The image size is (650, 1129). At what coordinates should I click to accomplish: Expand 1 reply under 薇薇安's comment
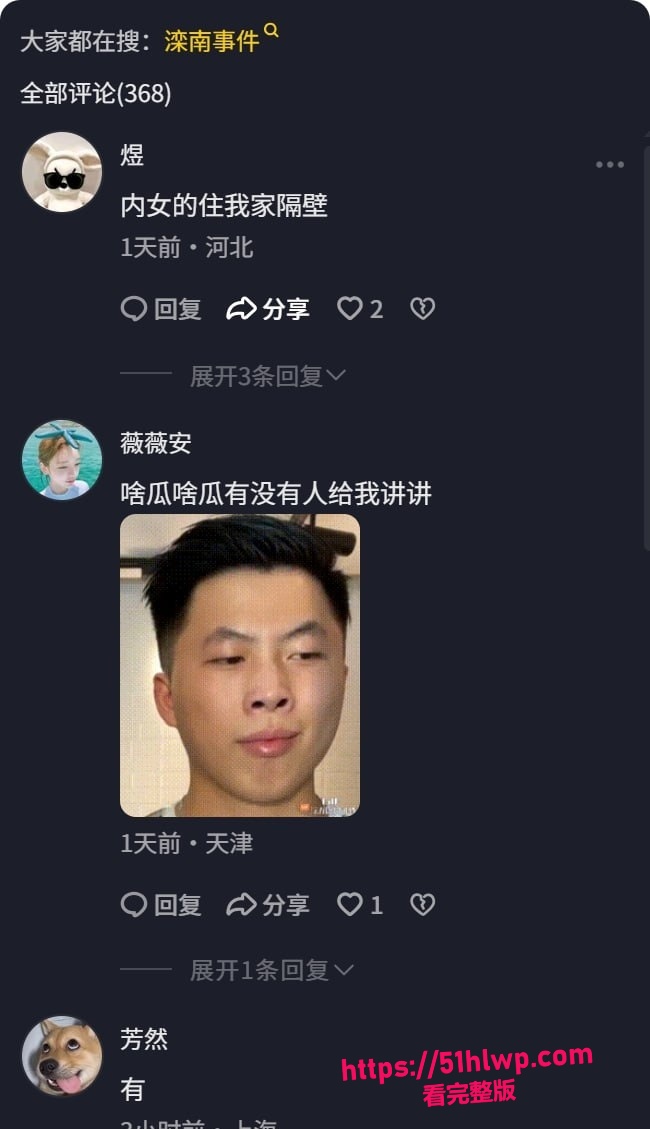tap(272, 970)
